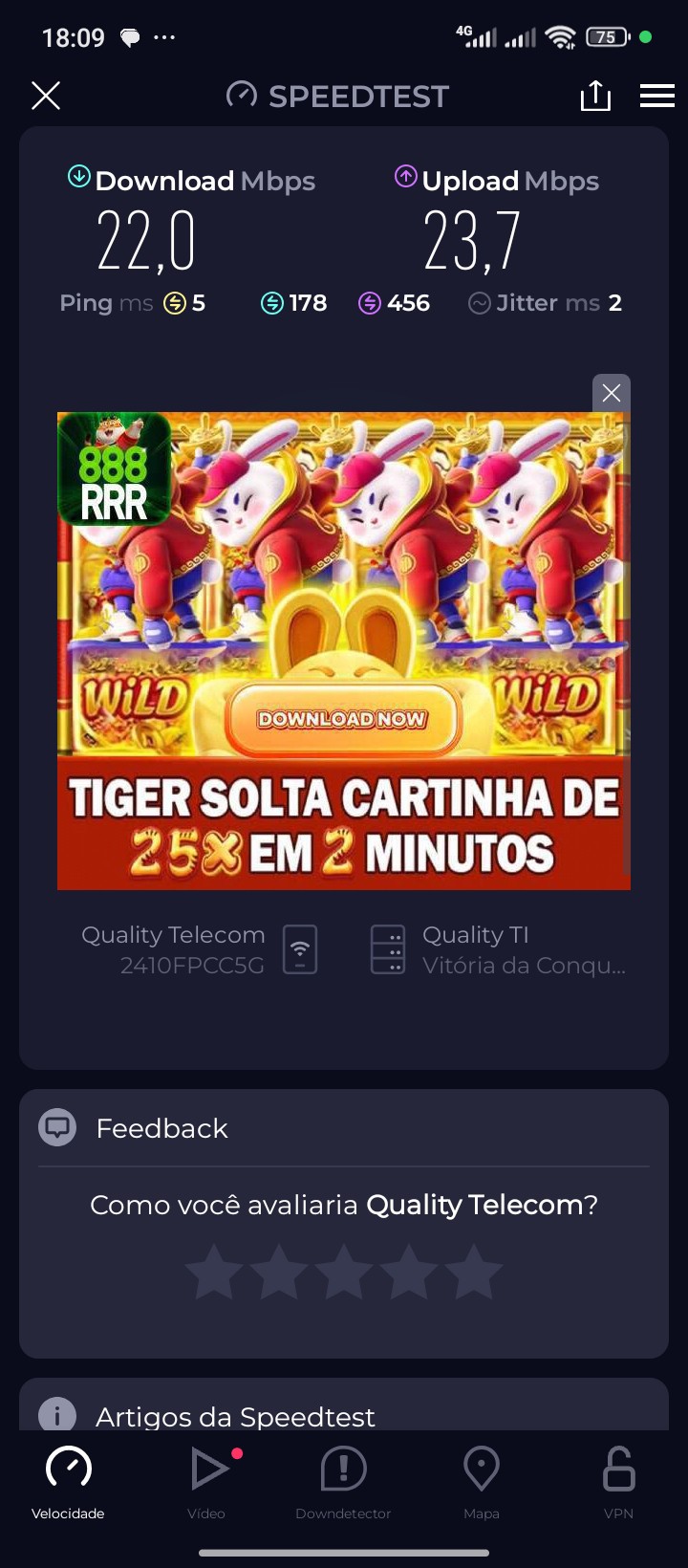Go to the Vídeo tab
Viewport: 688px width, 1568px height.
pos(206,1481)
